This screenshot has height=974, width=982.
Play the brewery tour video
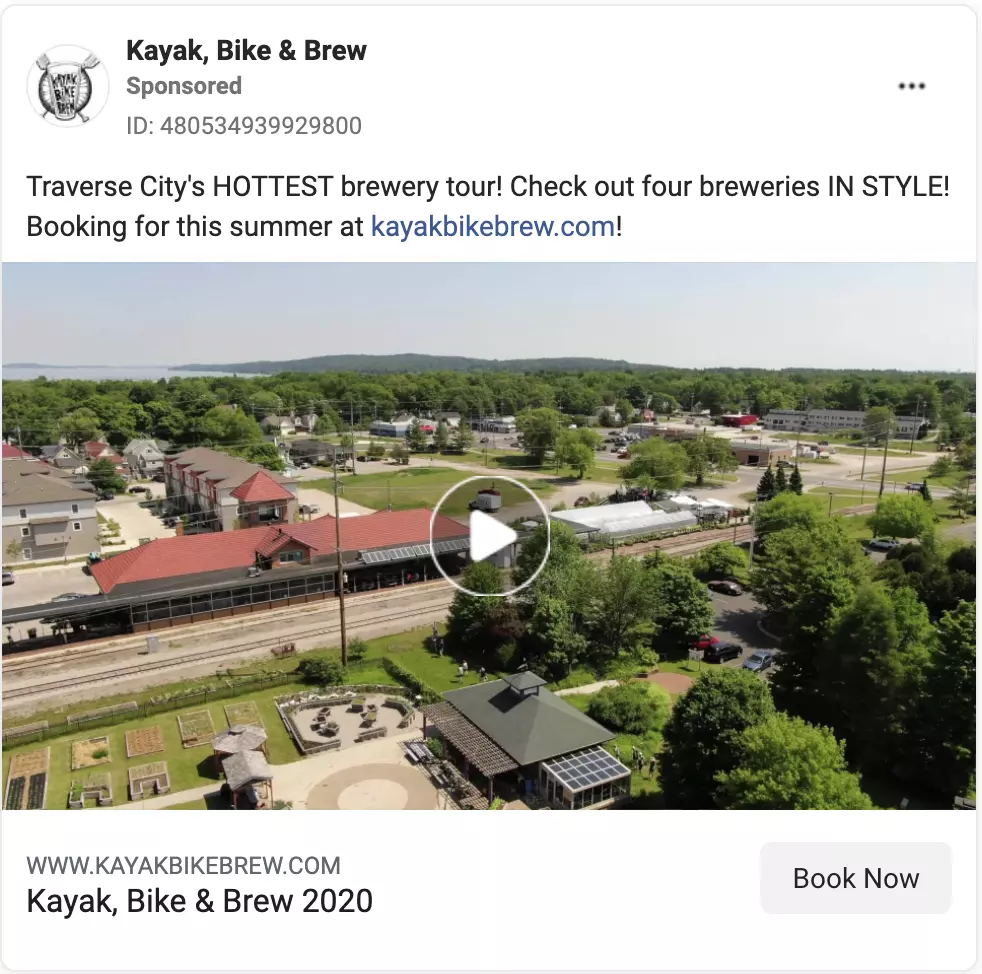tap(489, 536)
